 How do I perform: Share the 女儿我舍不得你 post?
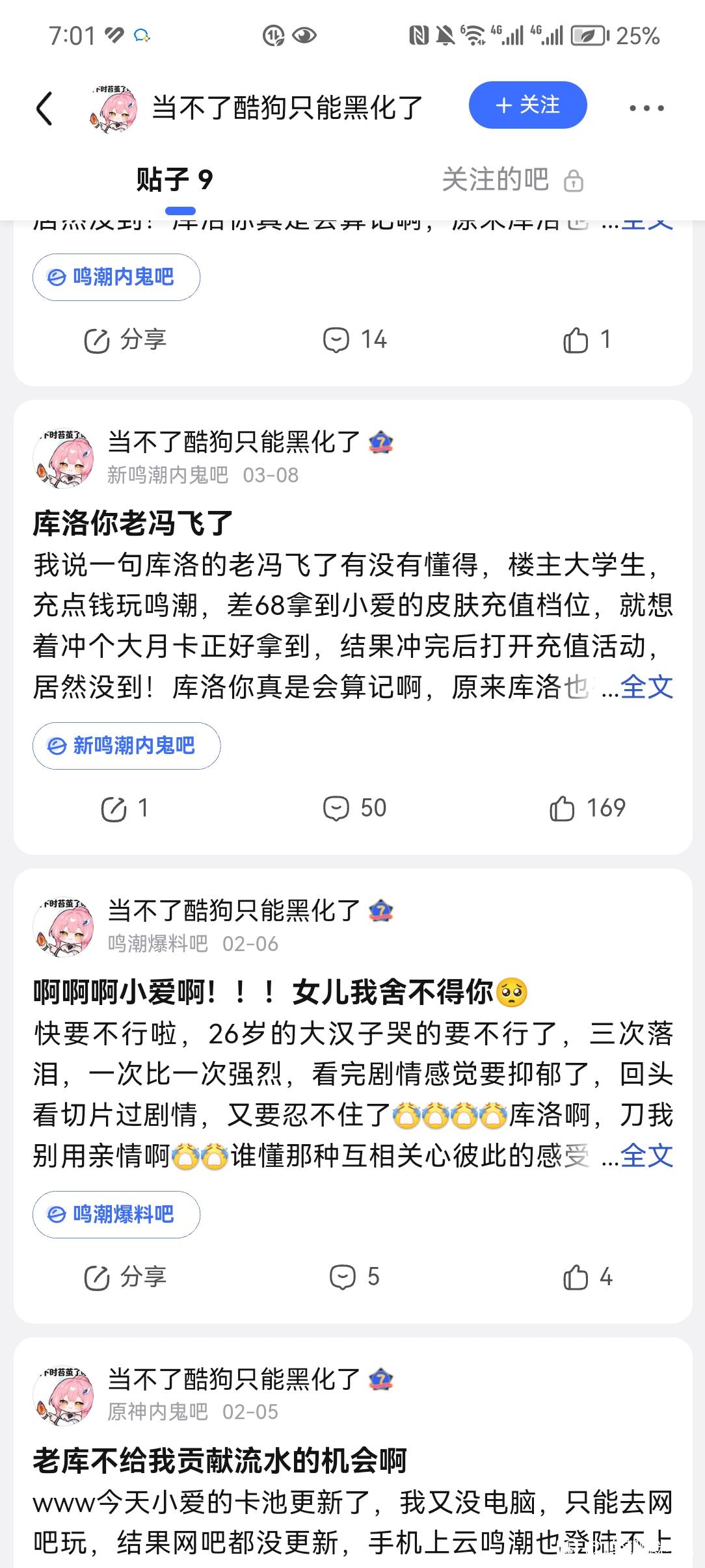[124, 1277]
